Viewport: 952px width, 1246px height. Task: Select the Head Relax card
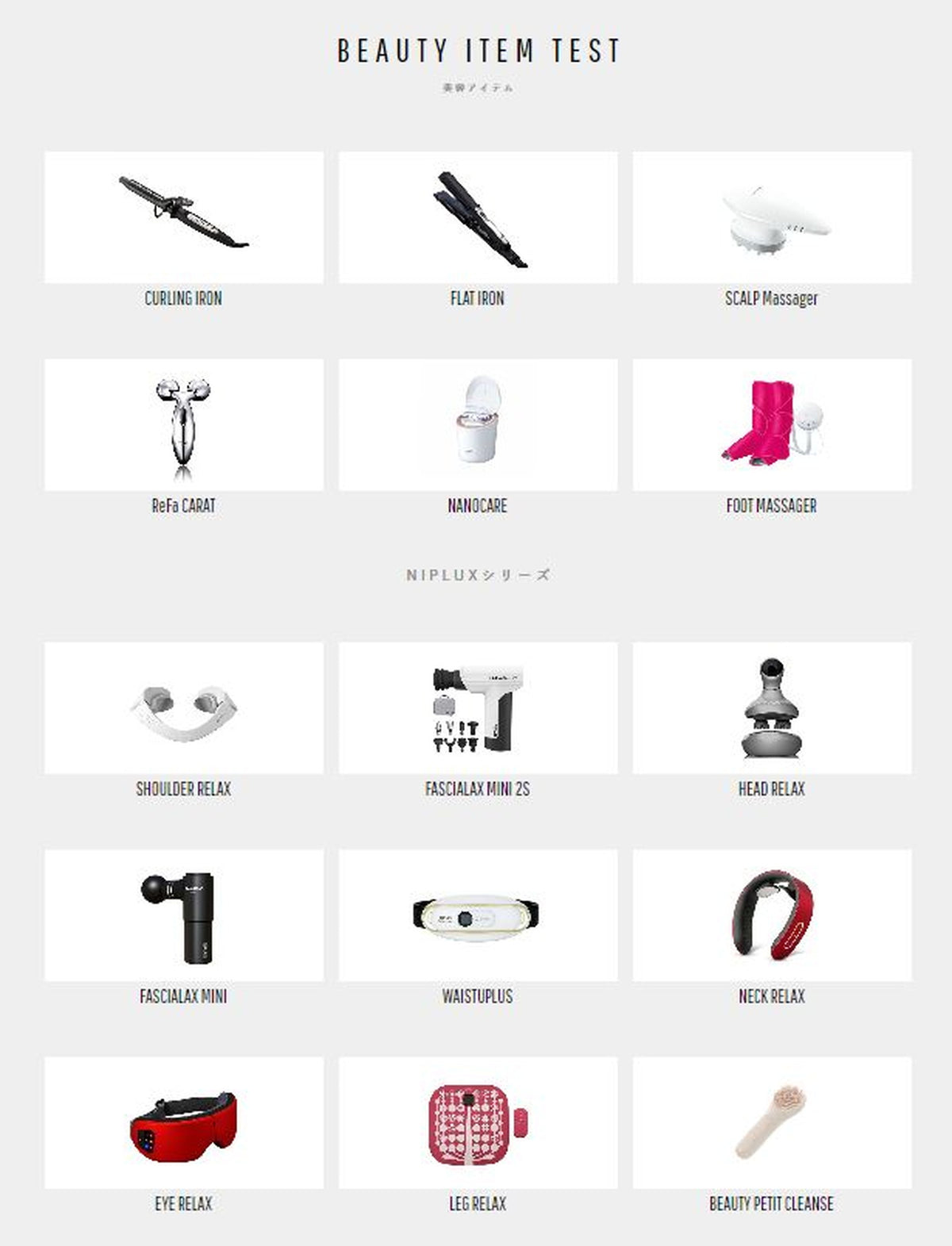coord(772,707)
